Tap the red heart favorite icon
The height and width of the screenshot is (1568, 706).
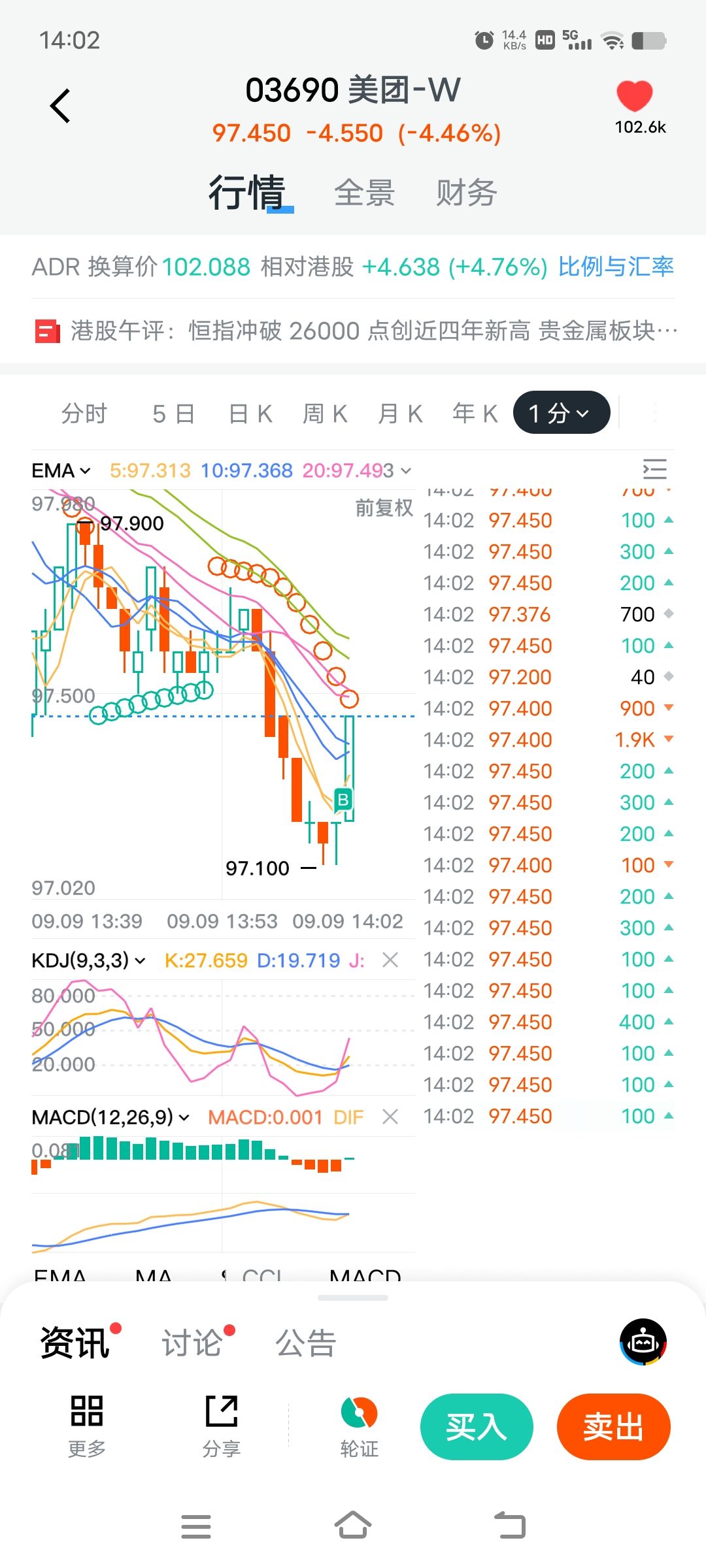point(635,97)
